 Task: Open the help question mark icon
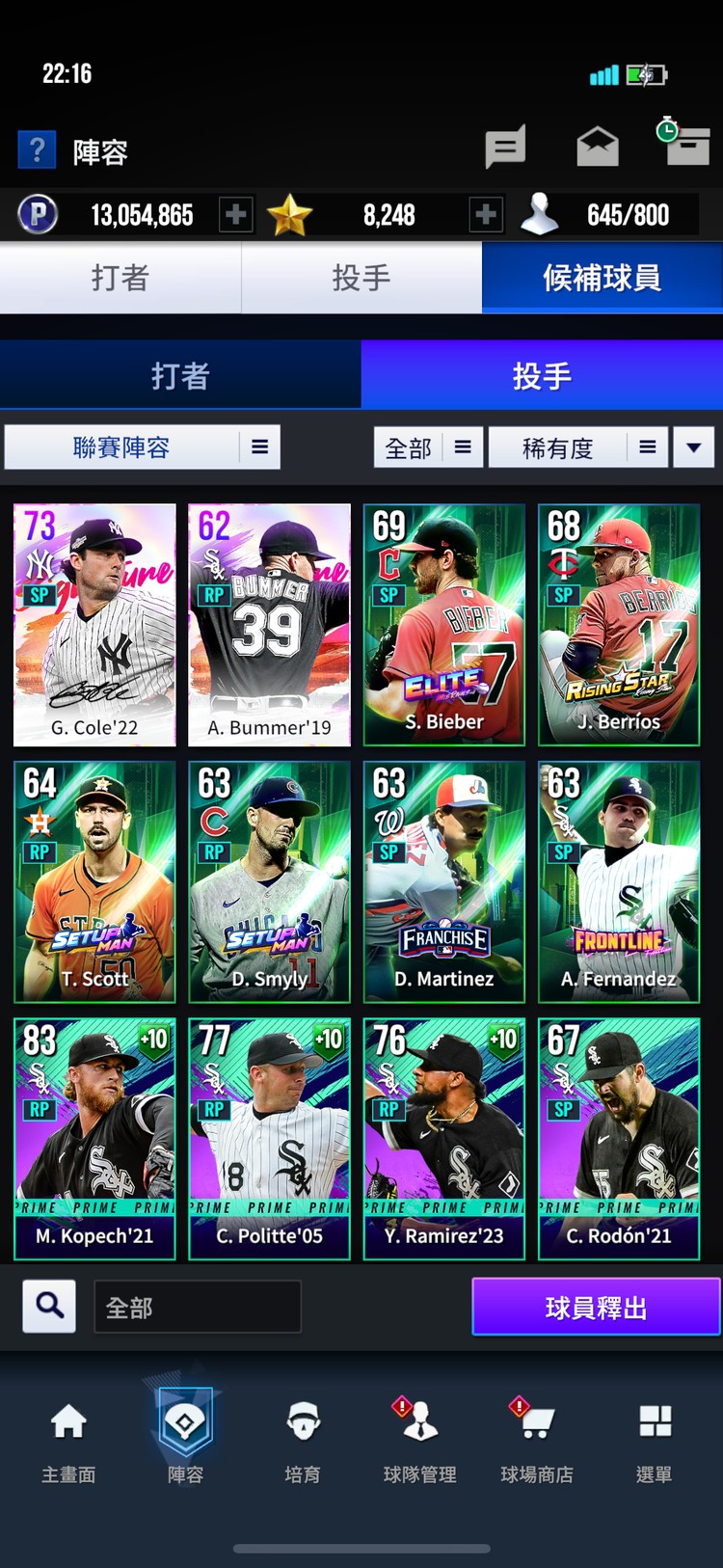(37, 150)
